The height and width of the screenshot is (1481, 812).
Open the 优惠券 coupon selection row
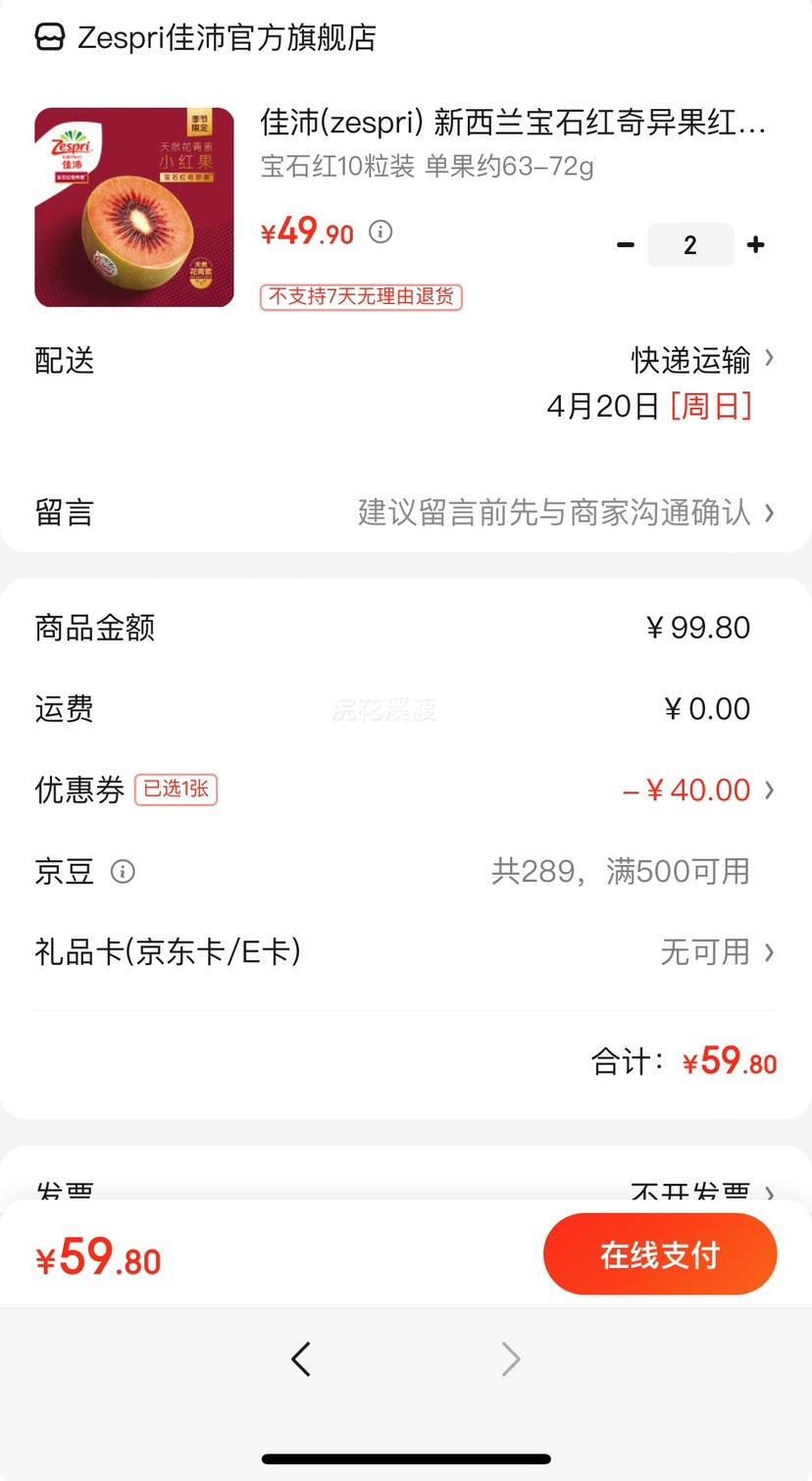tap(406, 790)
